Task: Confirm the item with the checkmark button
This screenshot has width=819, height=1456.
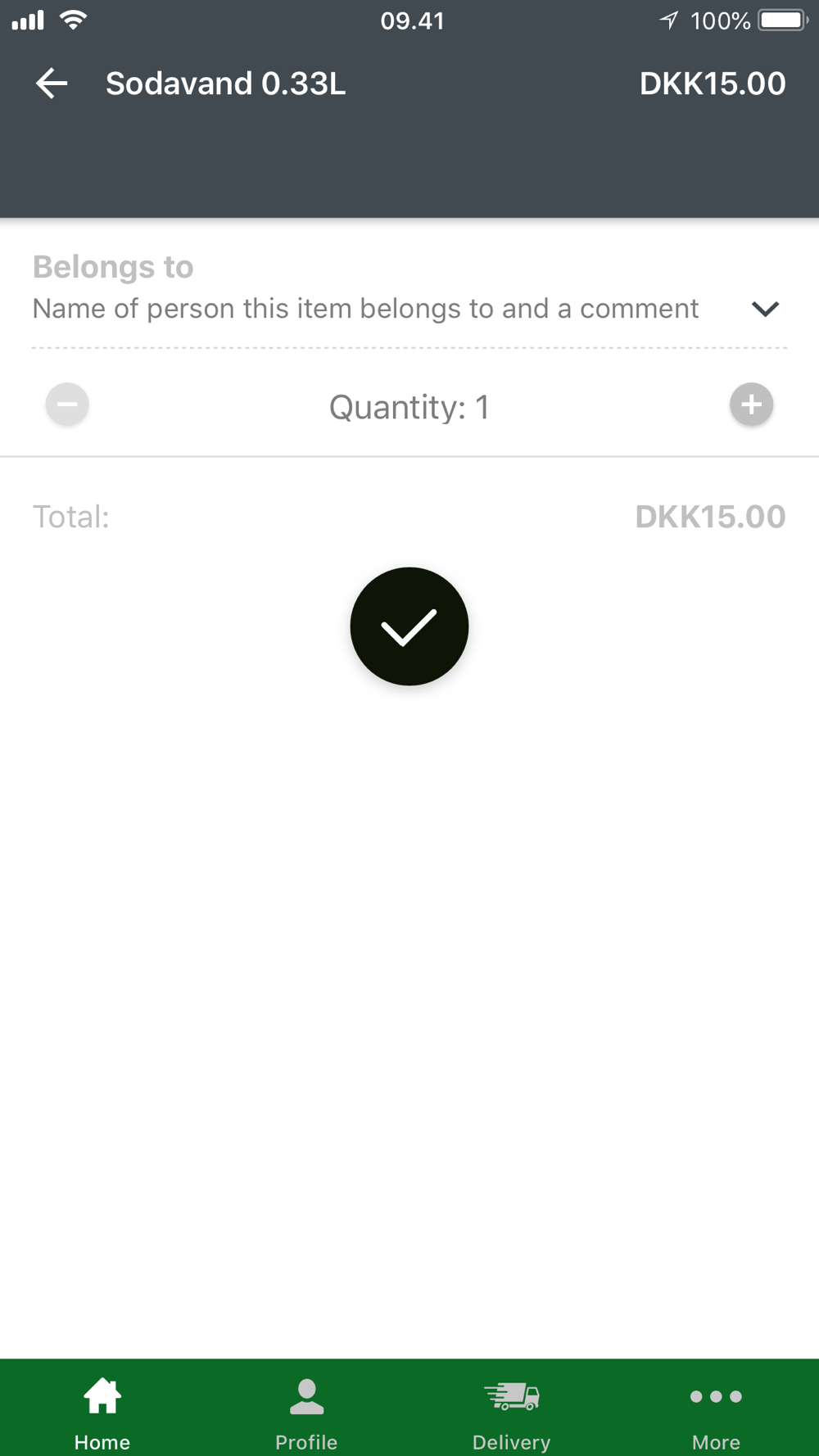Action: (409, 626)
